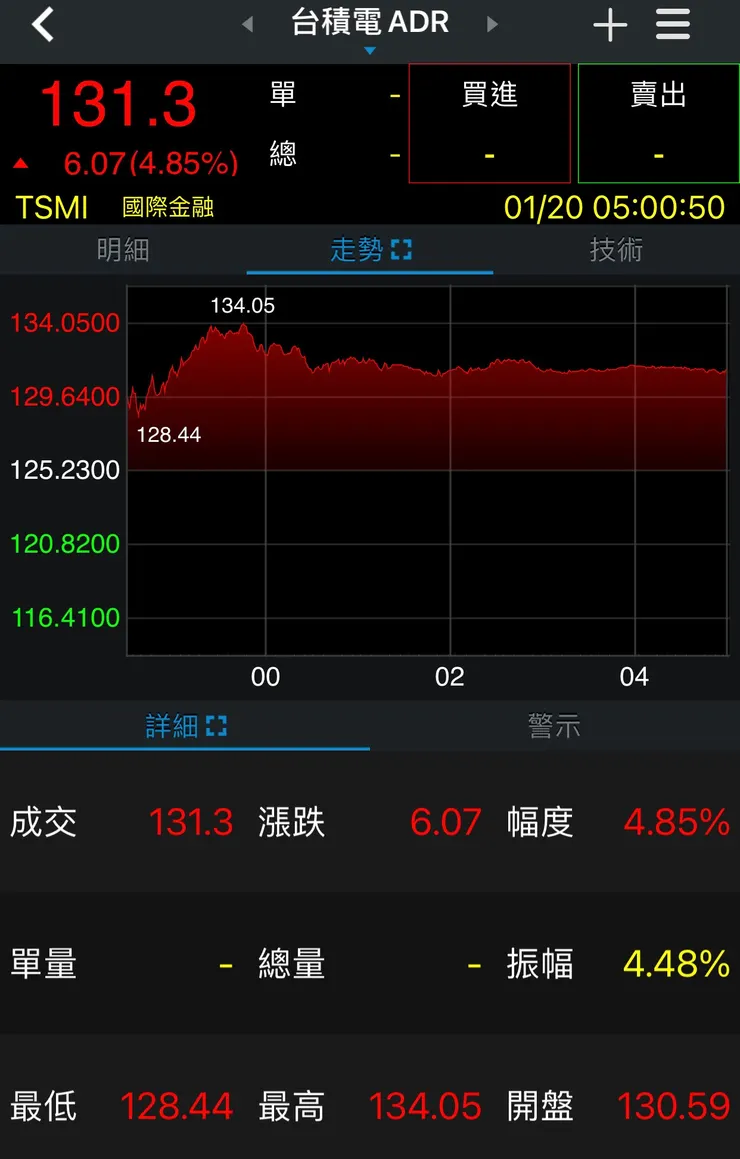Tap the left arrow to view previous stock
740x1159 pixels.
coord(248,22)
